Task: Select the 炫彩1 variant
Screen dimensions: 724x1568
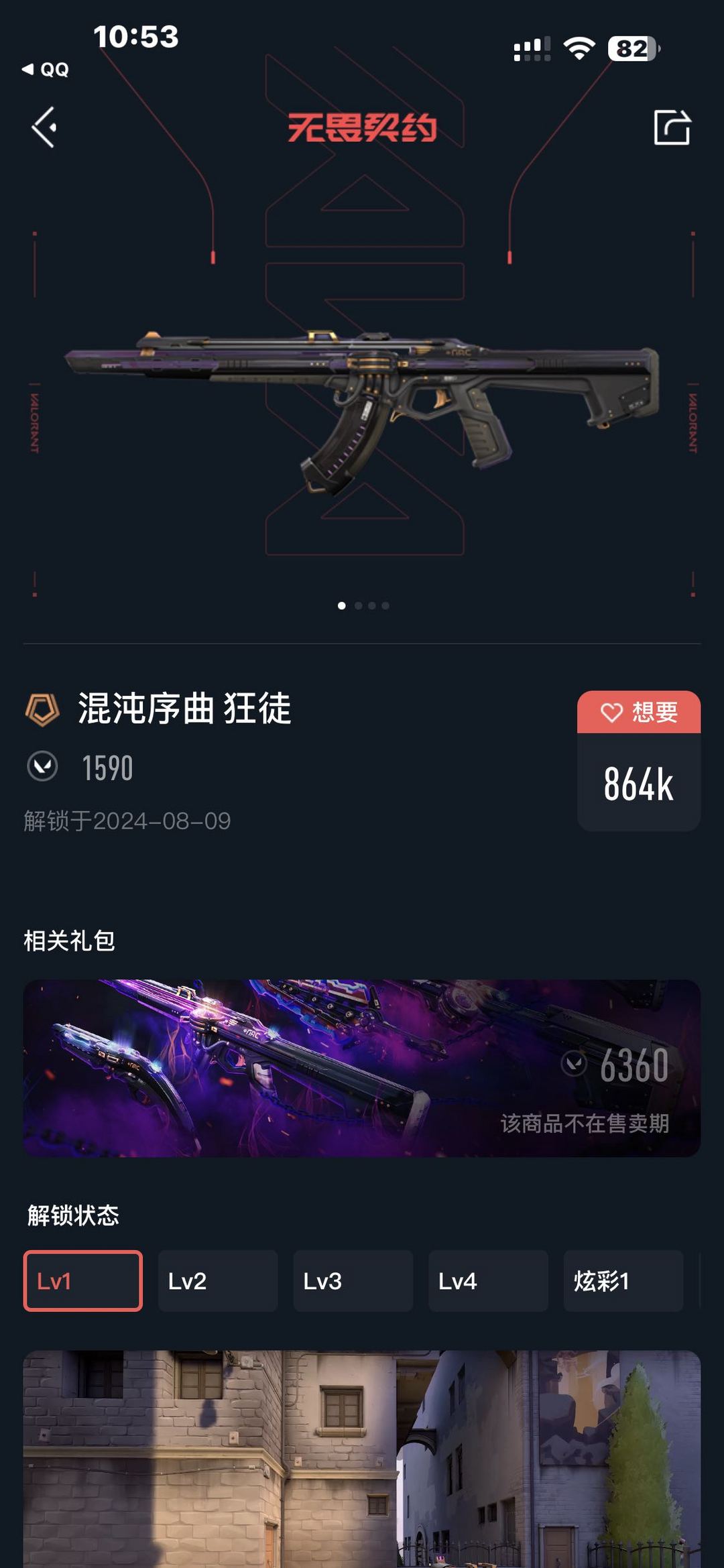Action: coord(623,1280)
